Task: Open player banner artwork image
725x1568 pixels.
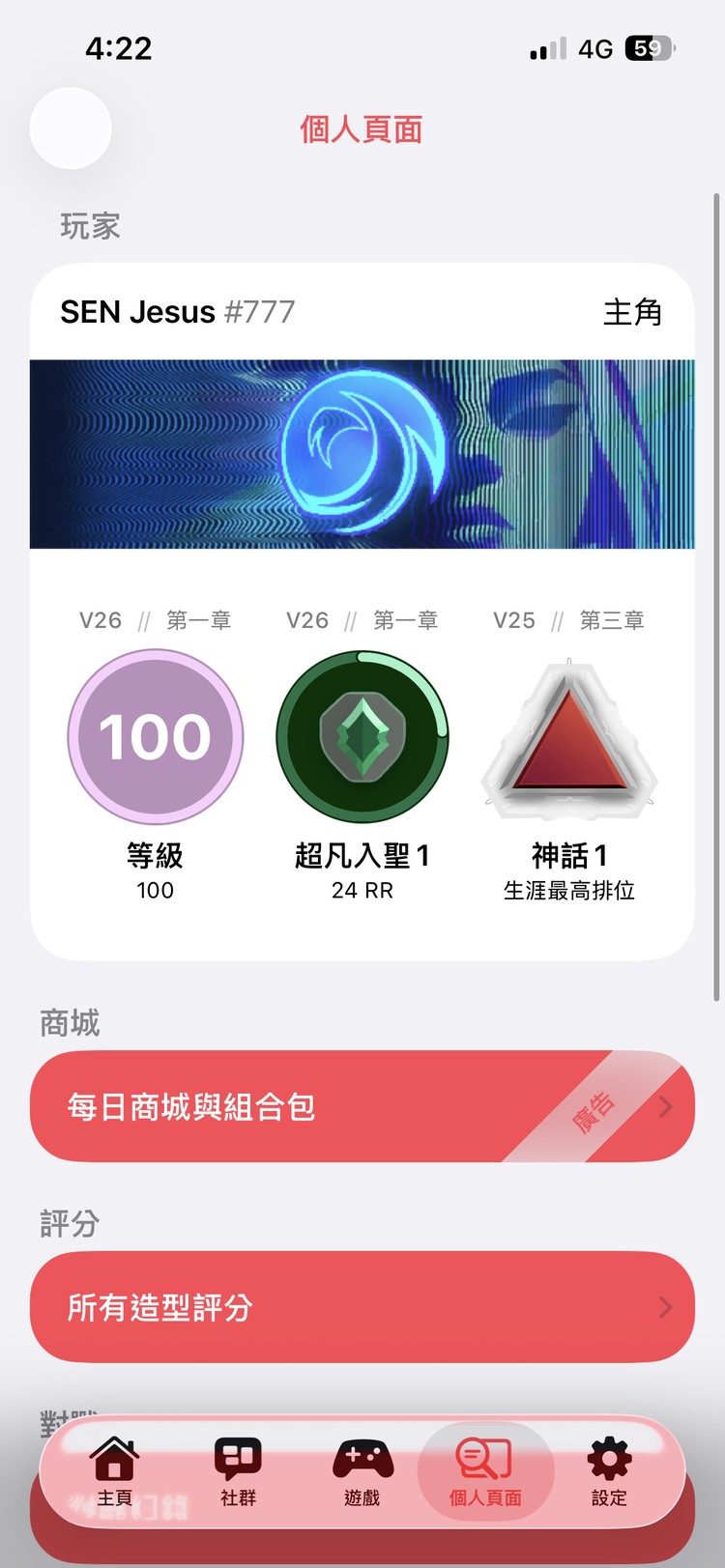Action: (x=362, y=454)
